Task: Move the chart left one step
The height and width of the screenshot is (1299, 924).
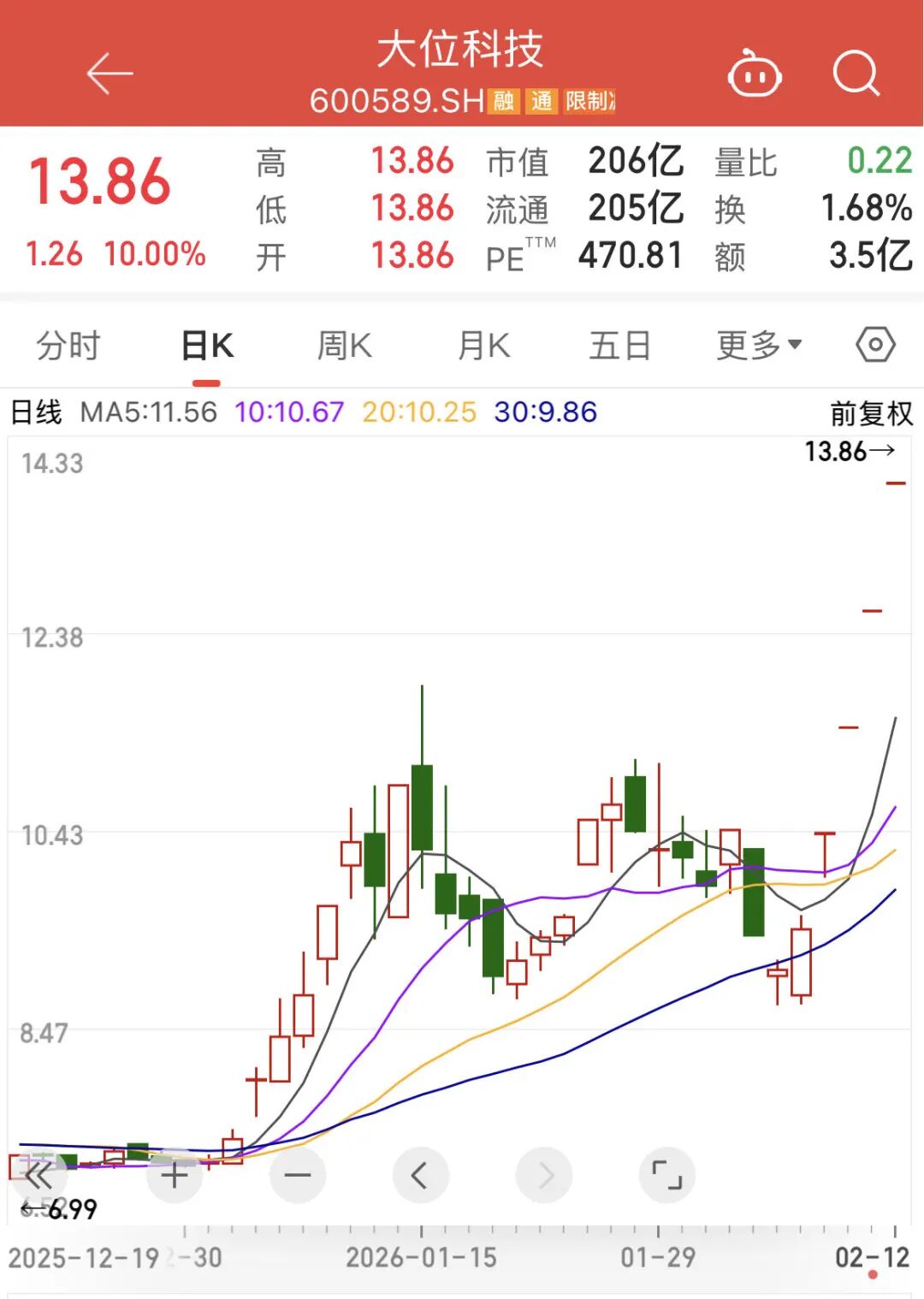Action: coord(420,1176)
